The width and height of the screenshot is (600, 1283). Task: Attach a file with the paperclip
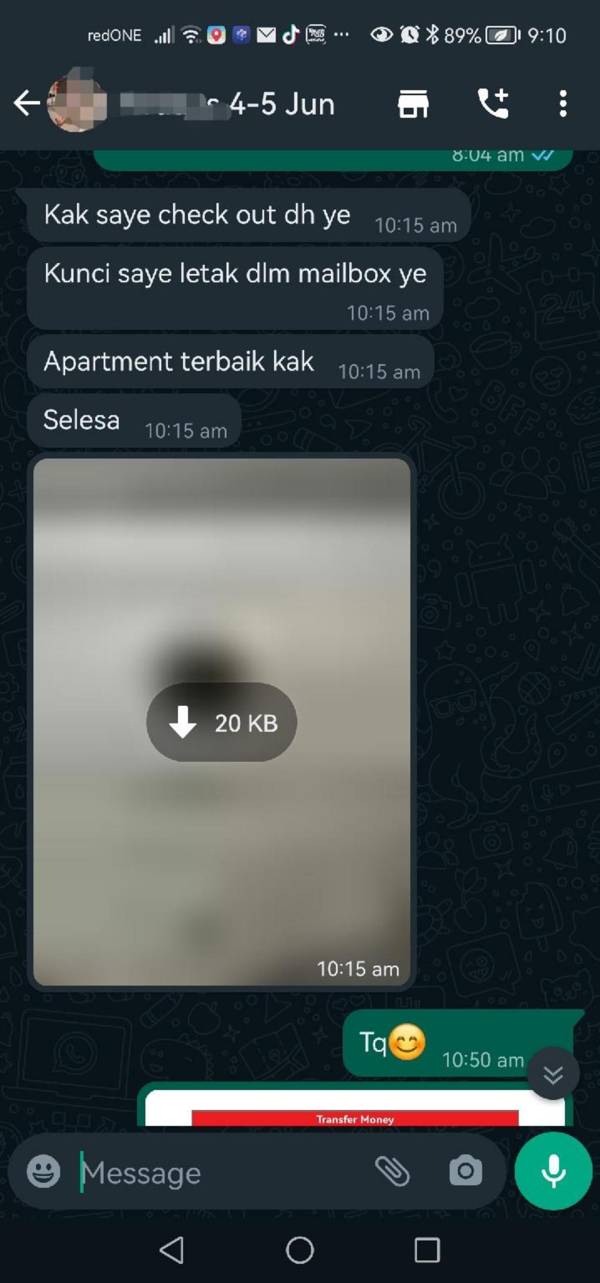(392, 1172)
